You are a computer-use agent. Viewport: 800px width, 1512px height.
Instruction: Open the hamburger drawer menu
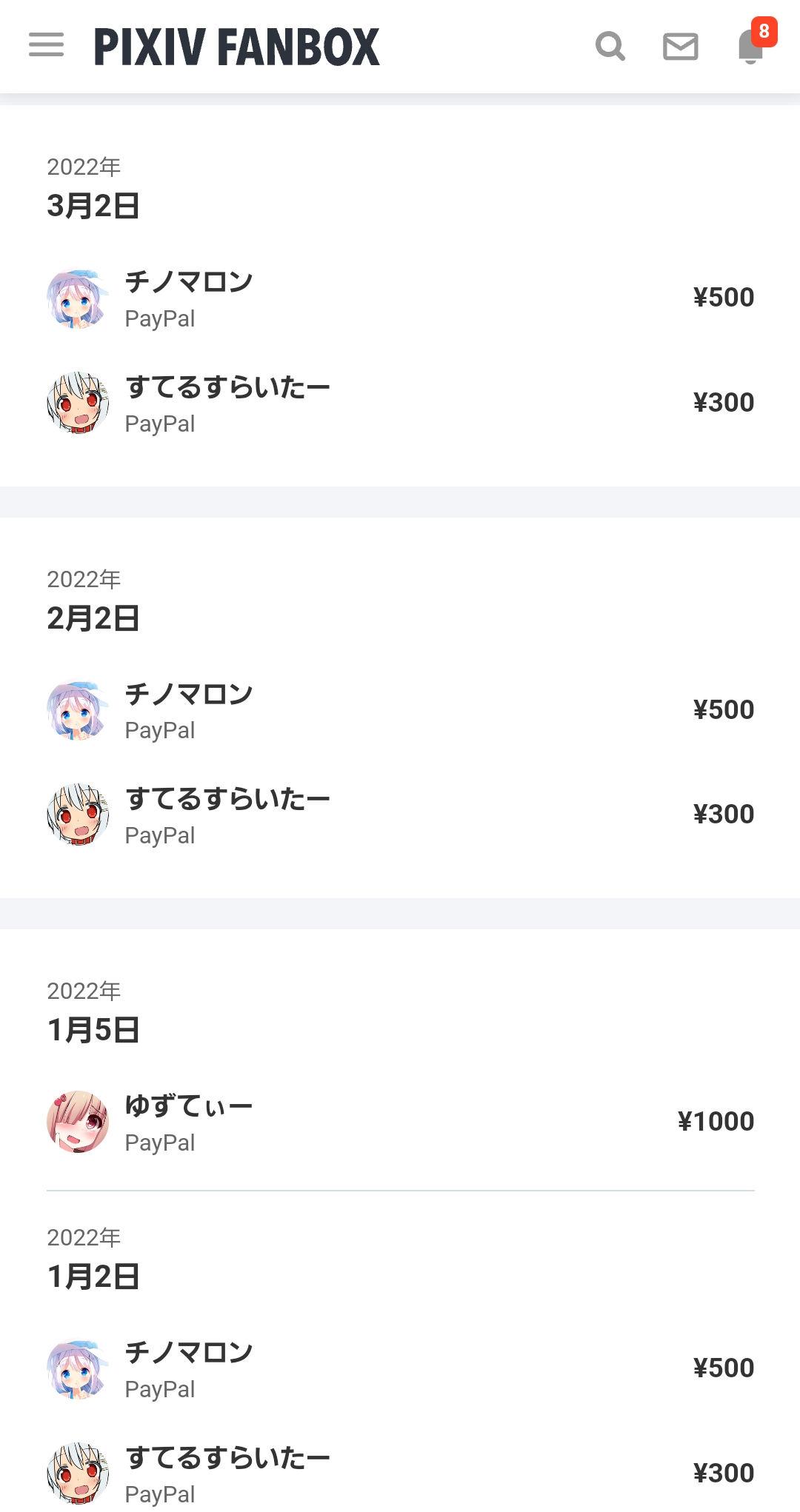tap(46, 45)
